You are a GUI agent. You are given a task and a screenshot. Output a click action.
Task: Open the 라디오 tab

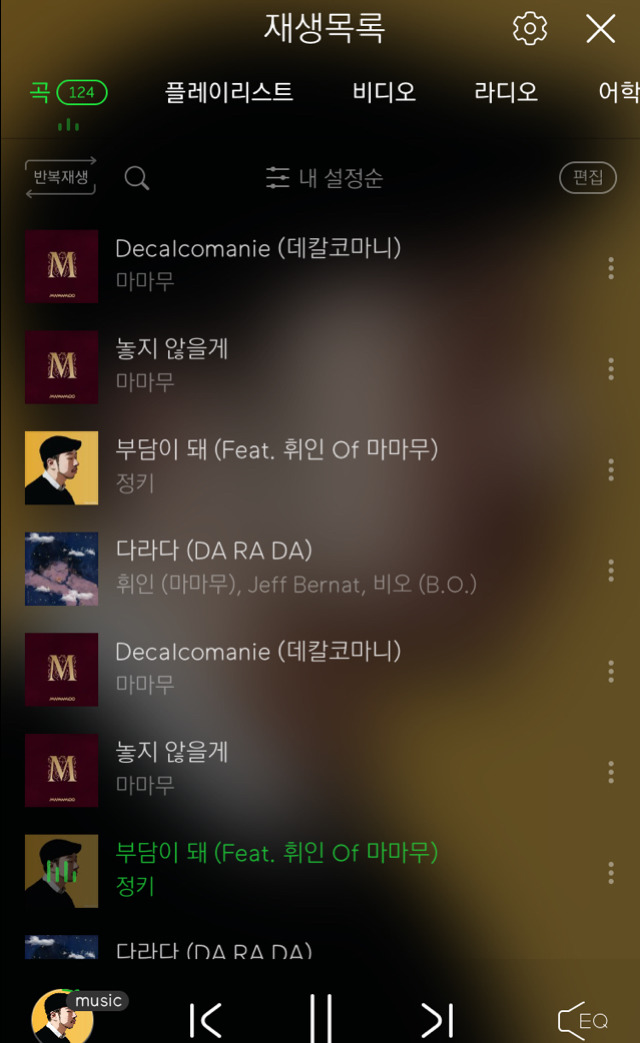pos(506,93)
